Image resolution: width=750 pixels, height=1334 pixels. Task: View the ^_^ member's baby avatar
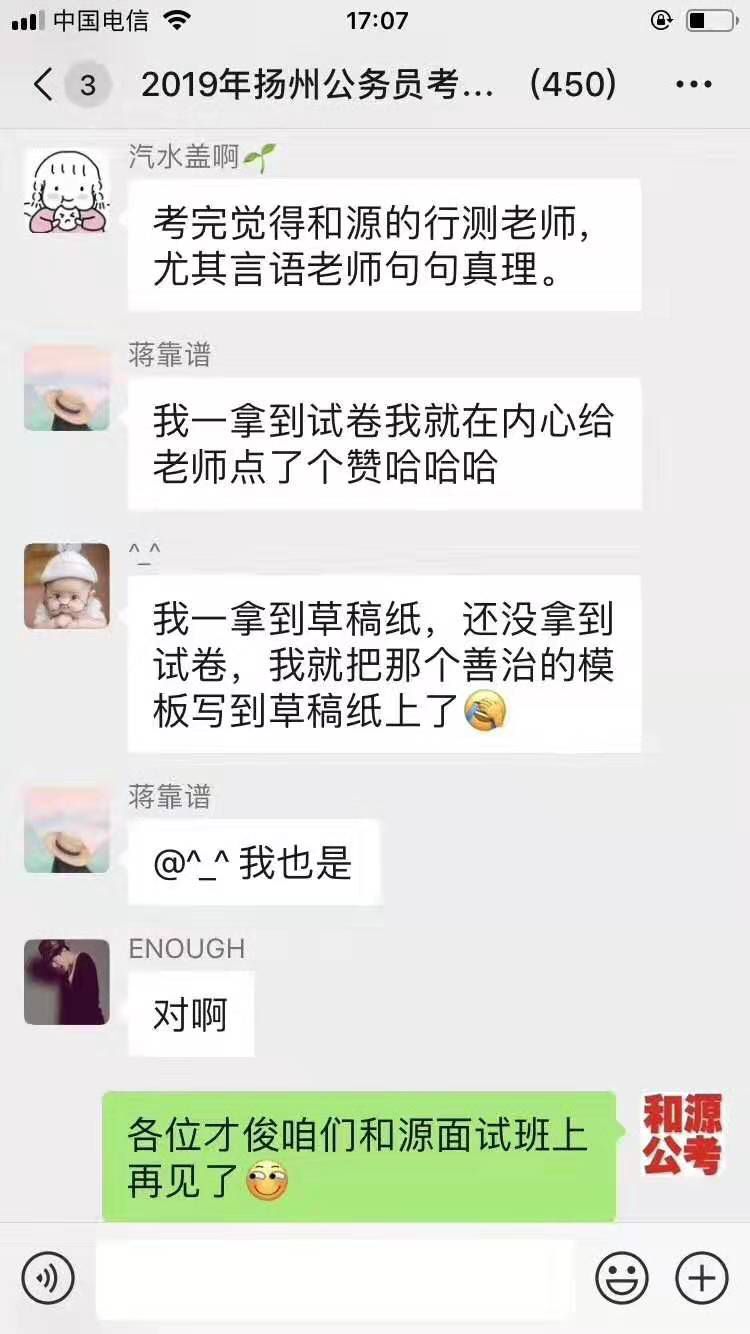67,585
